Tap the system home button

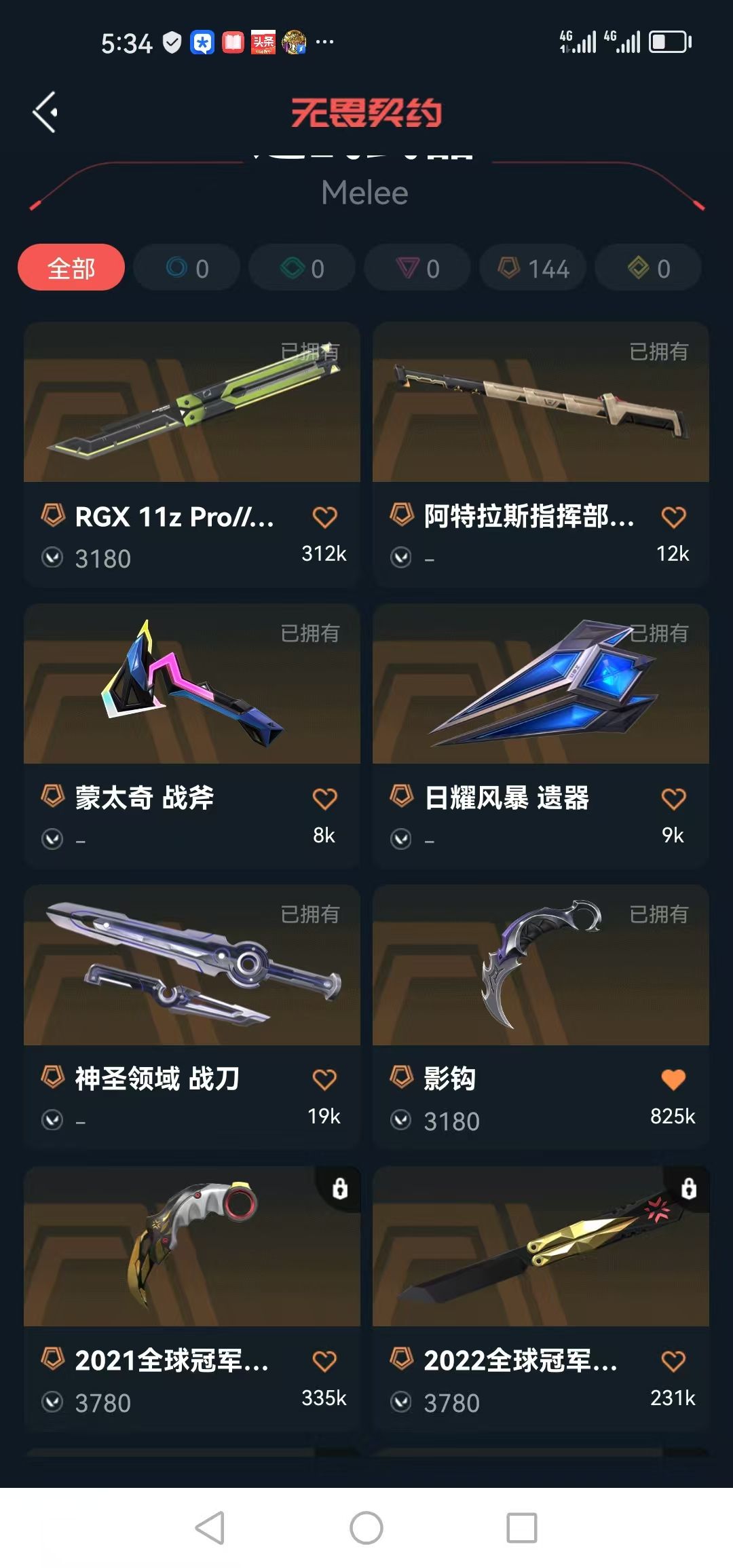tap(366, 1529)
